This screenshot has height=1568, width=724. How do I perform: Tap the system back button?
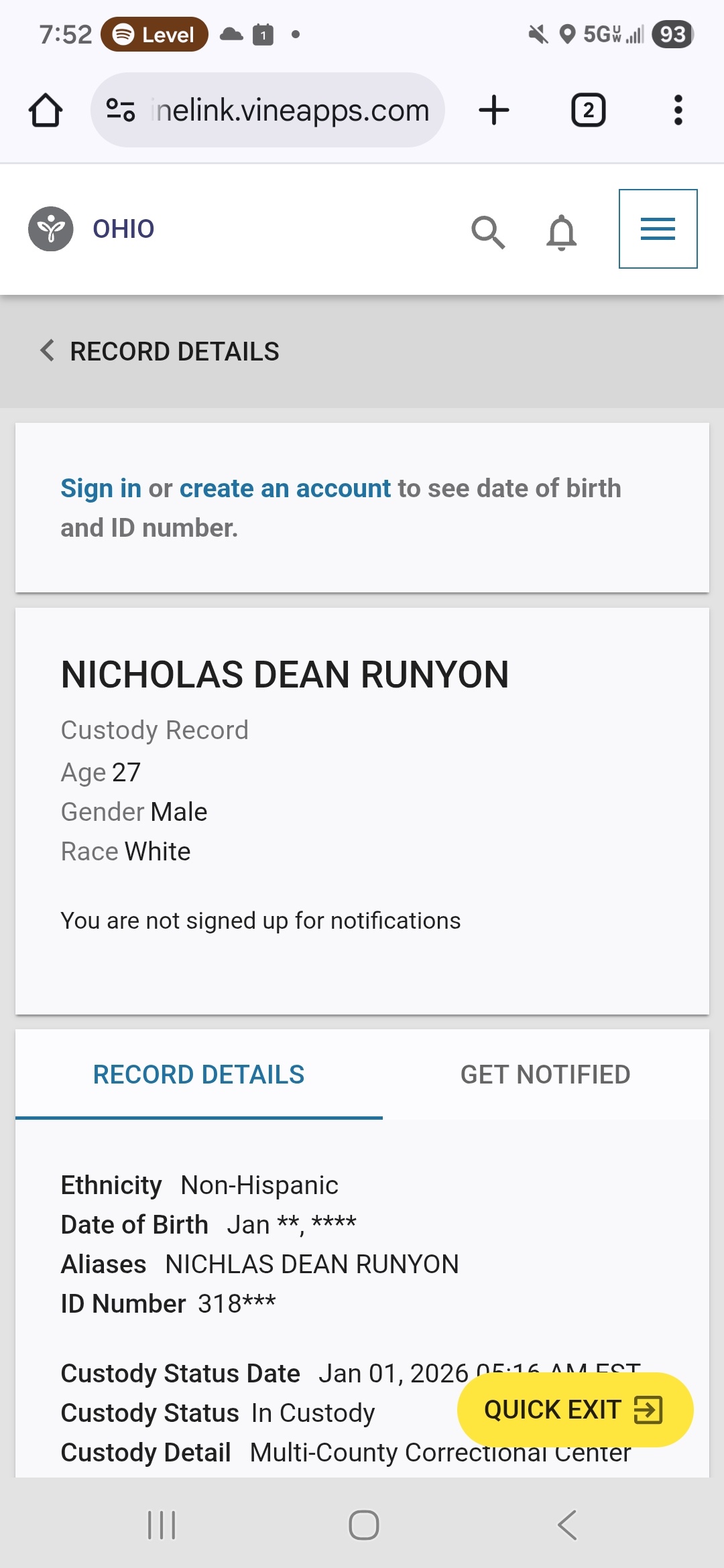(x=567, y=1525)
